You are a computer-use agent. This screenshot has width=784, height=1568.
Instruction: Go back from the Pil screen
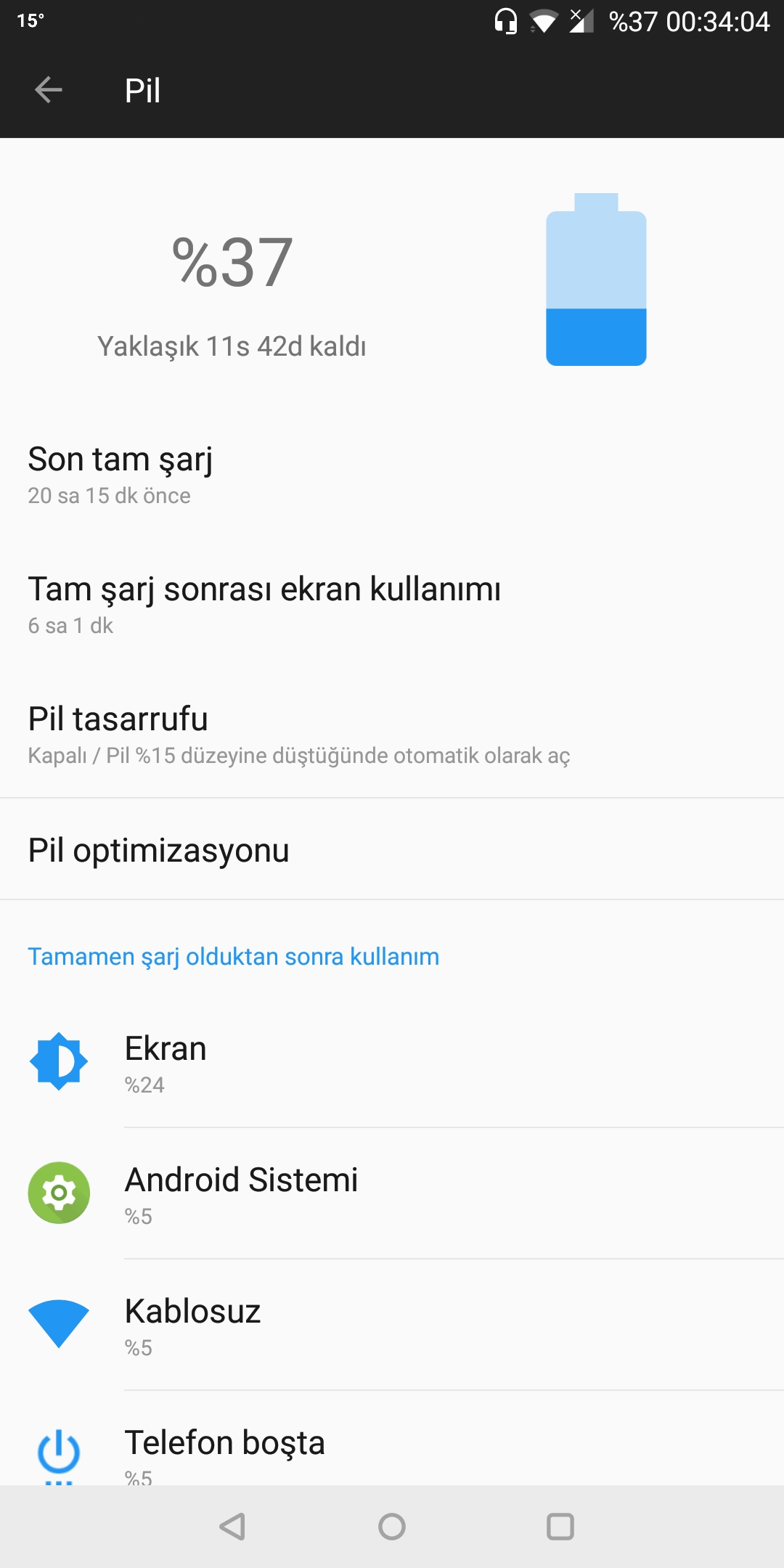[x=48, y=90]
